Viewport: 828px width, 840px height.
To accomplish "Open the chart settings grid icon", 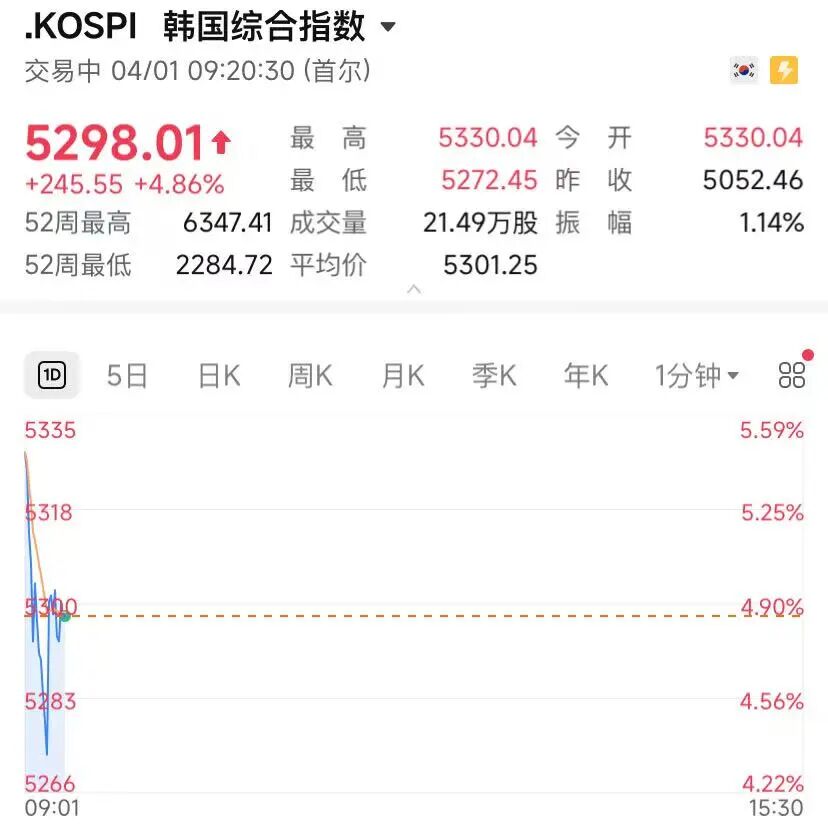I will coord(792,376).
